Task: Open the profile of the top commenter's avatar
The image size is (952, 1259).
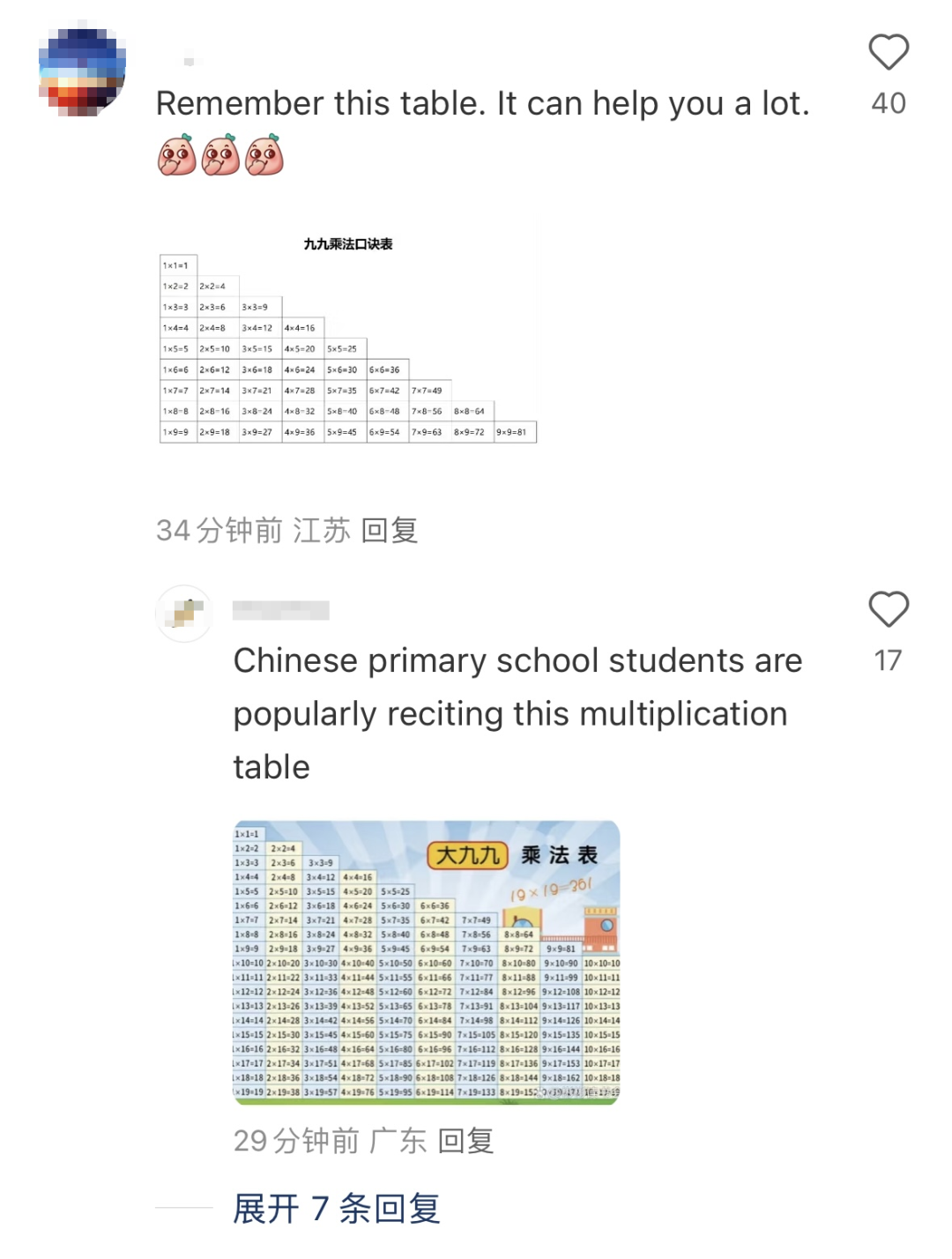Action: (x=83, y=72)
